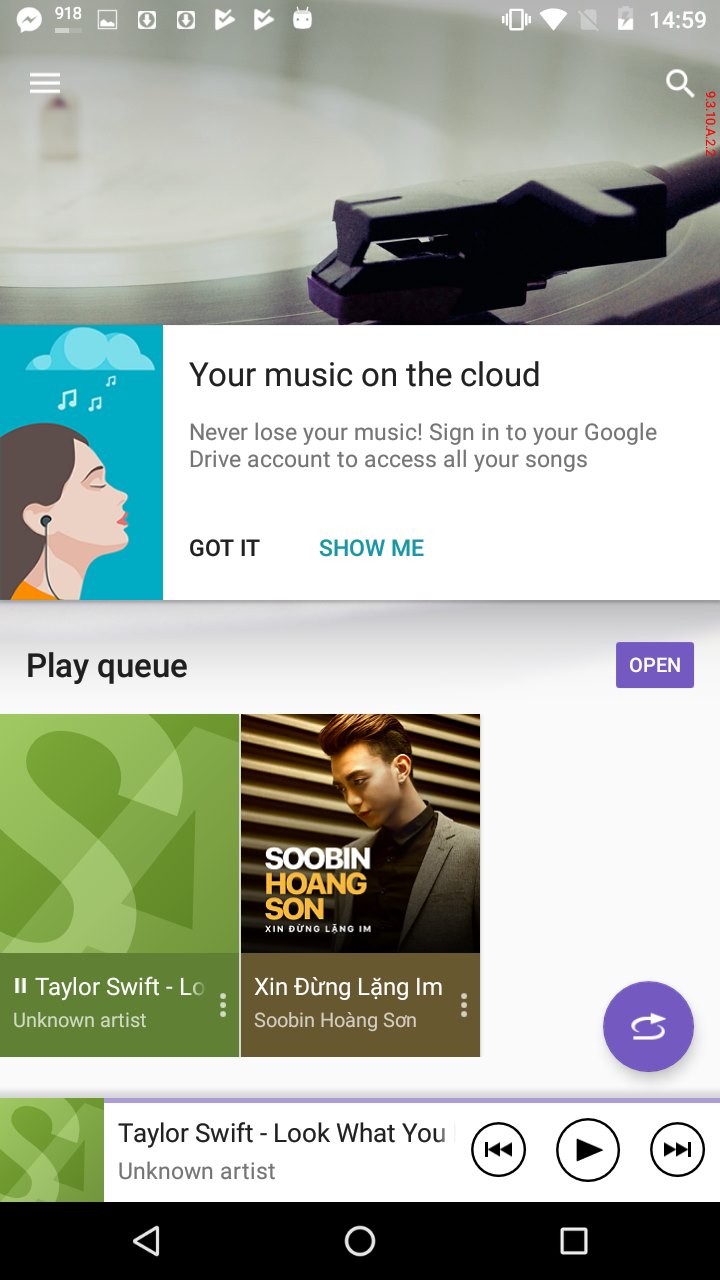This screenshot has height=1280, width=720.
Task: Skip to the next track
Action: pos(677,1150)
